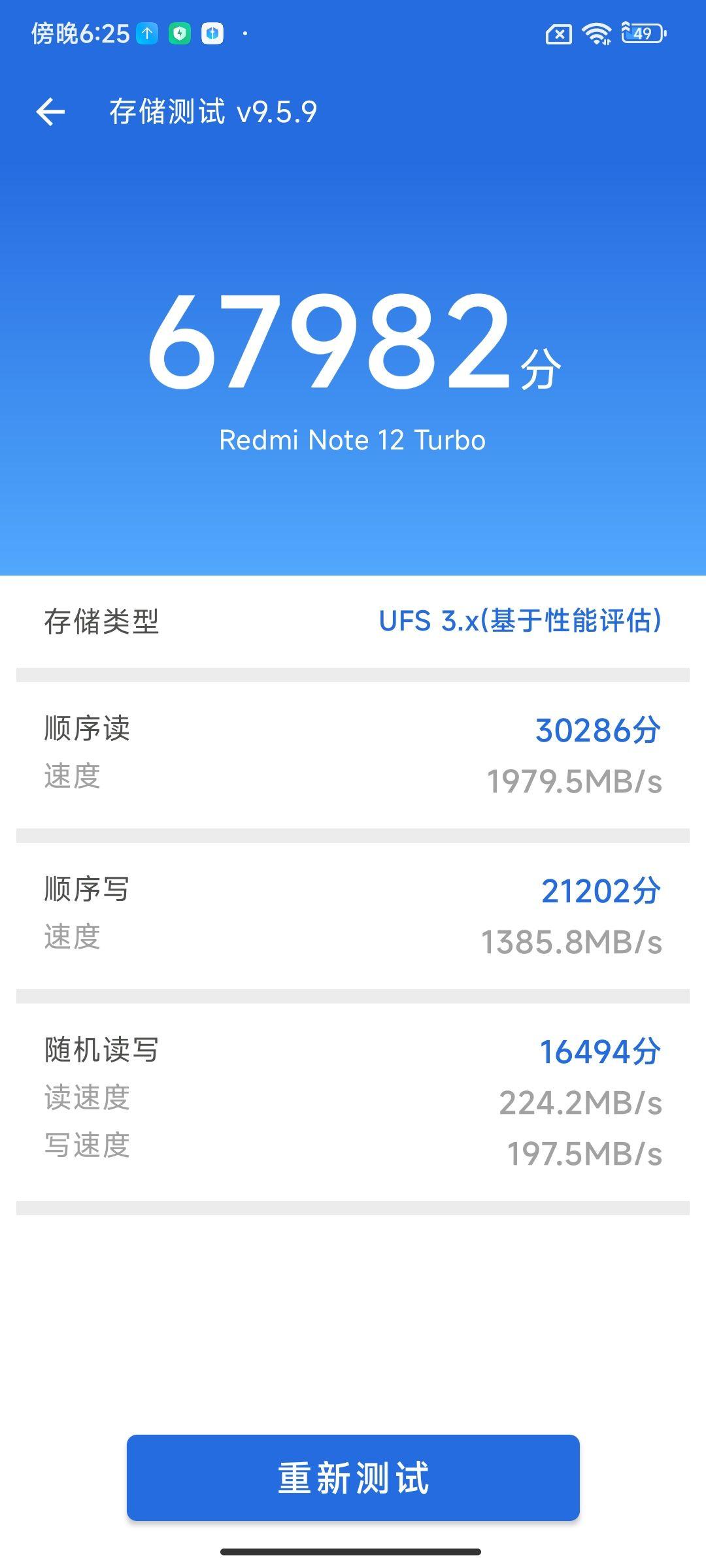Select the Redmi Note 12 Turbo label
Screen dimensions: 706x1568
353,440
